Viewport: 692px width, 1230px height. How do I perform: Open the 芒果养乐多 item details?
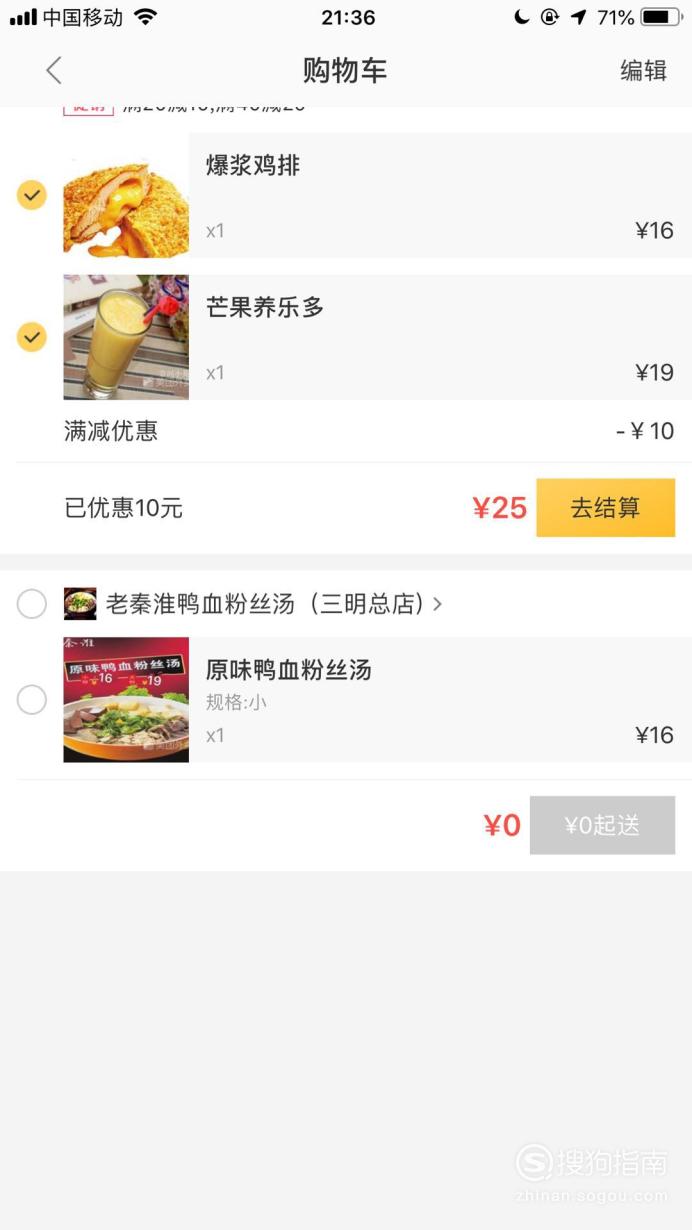pyautogui.click(x=377, y=337)
